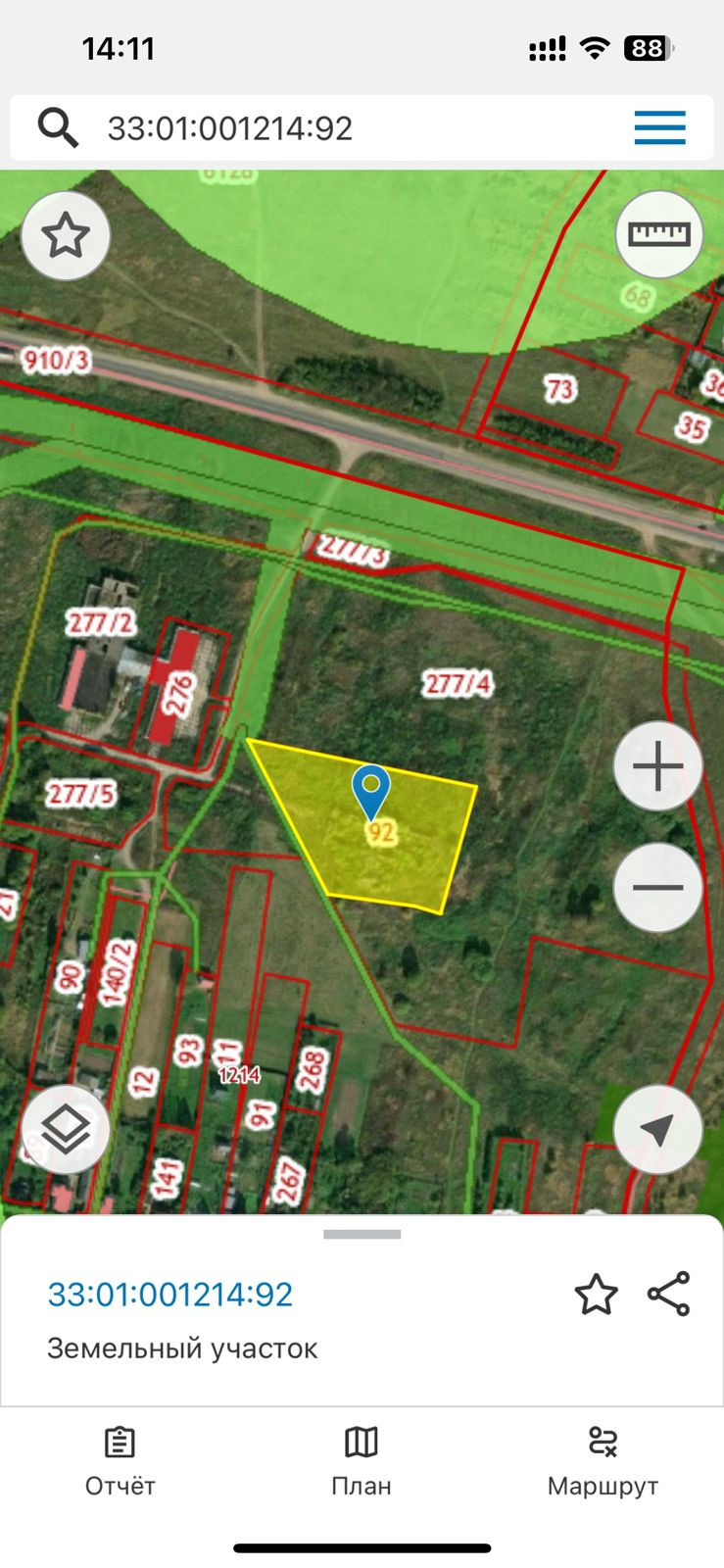Expand the bottom sheet handle
Image resolution: width=724 pixels, height=1568 pixels.
click(362, 1235)
